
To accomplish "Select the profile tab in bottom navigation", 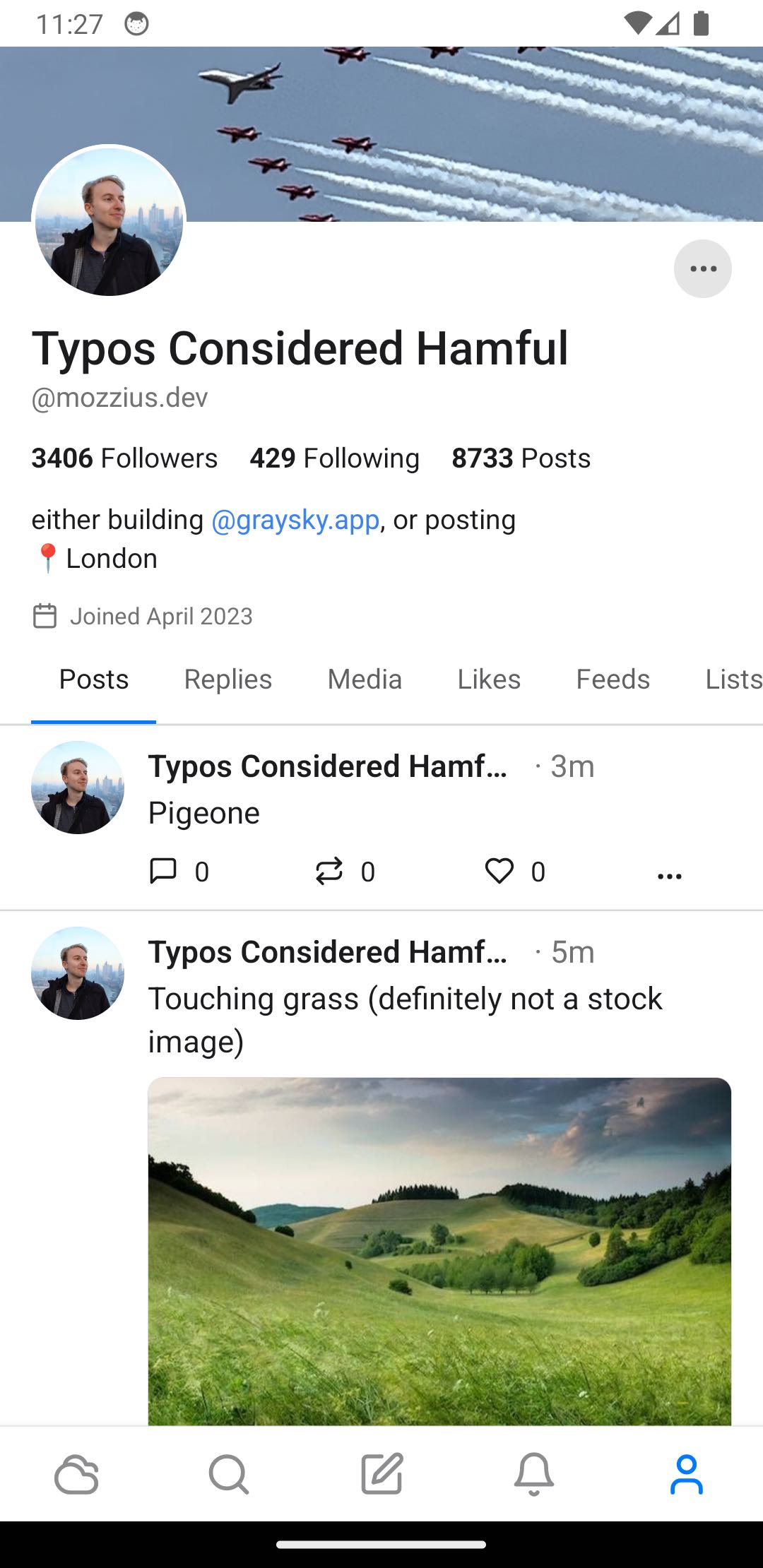I will point(687,1474).
